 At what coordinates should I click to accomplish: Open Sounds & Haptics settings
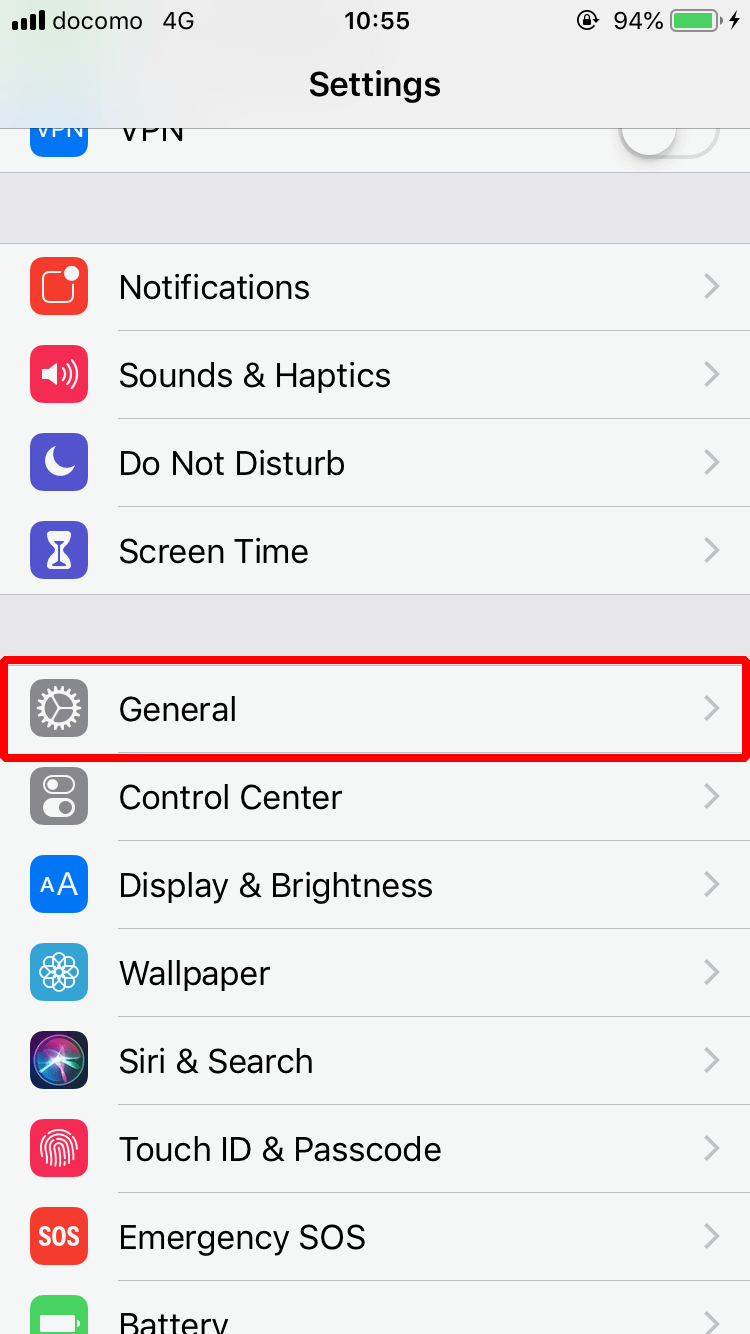pyautogui.click(x=375, y=375)
